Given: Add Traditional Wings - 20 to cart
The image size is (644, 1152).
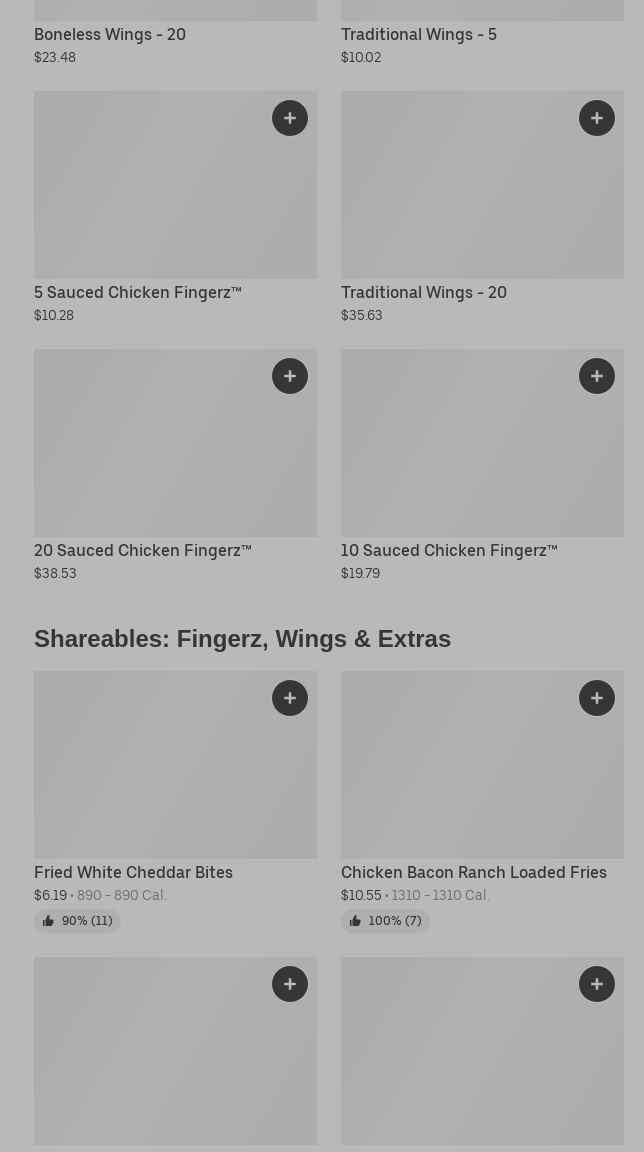Looking at the screenshot, I should [x=597, y=118].
